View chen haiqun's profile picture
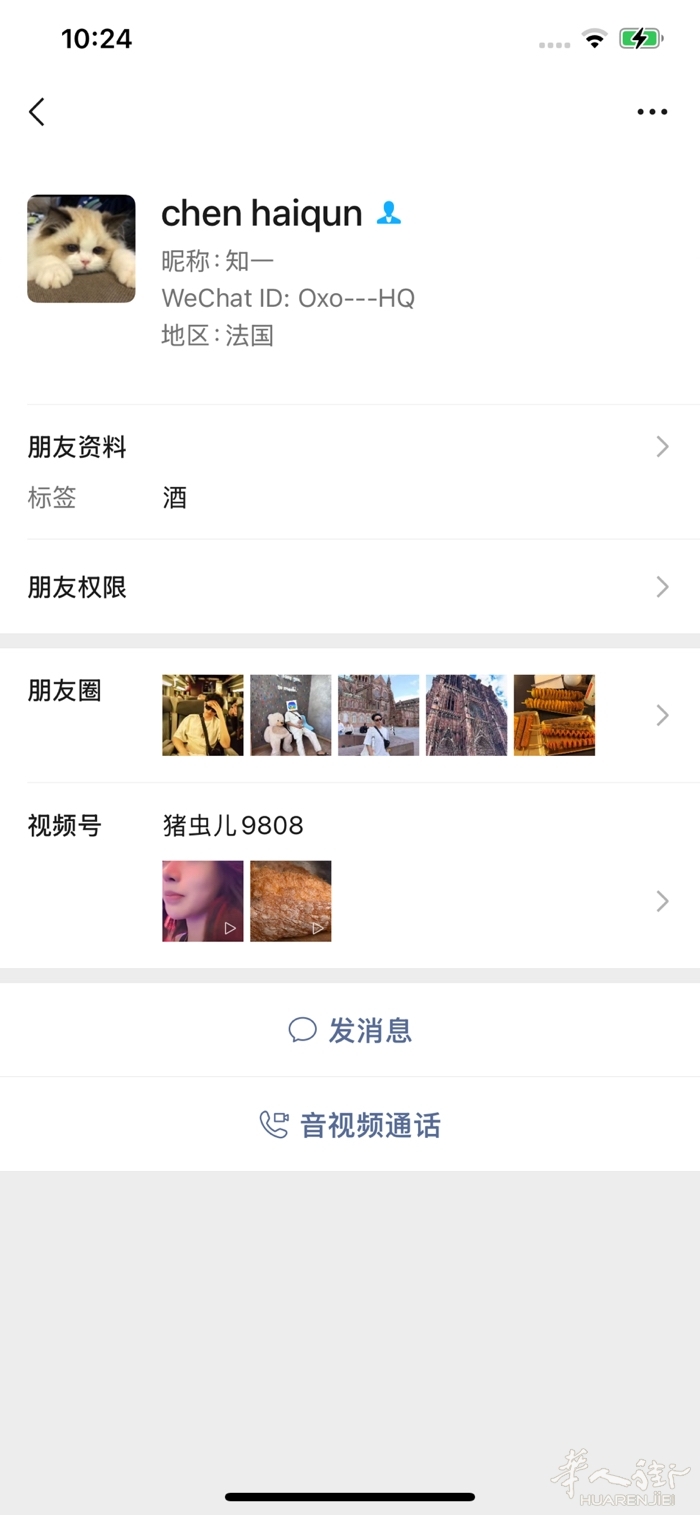The width and height of the screenshot is (700, 1515). [x=81, y=248]
